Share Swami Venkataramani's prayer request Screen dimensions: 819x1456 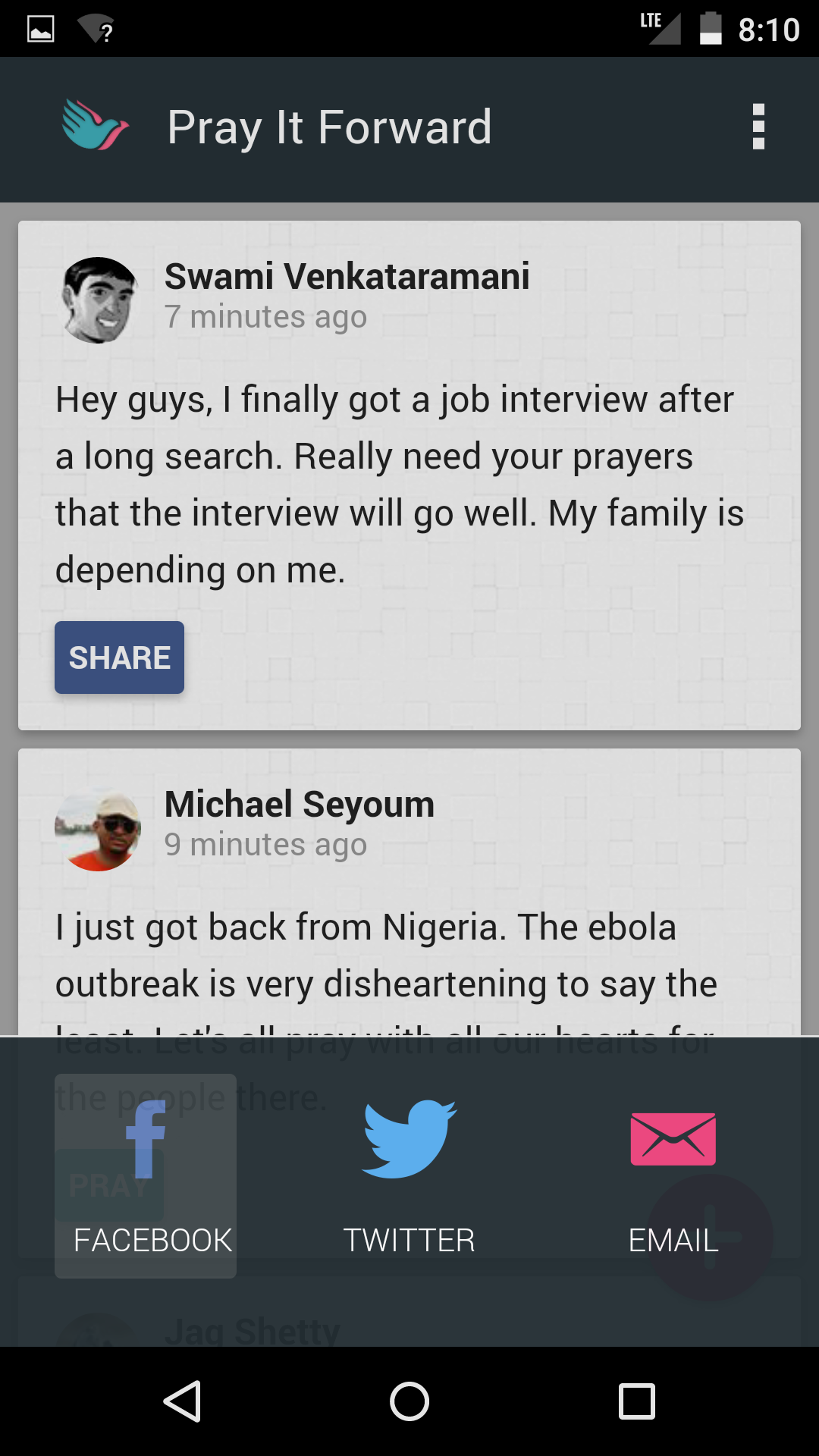pyautogui.click(x=119, y=657)
